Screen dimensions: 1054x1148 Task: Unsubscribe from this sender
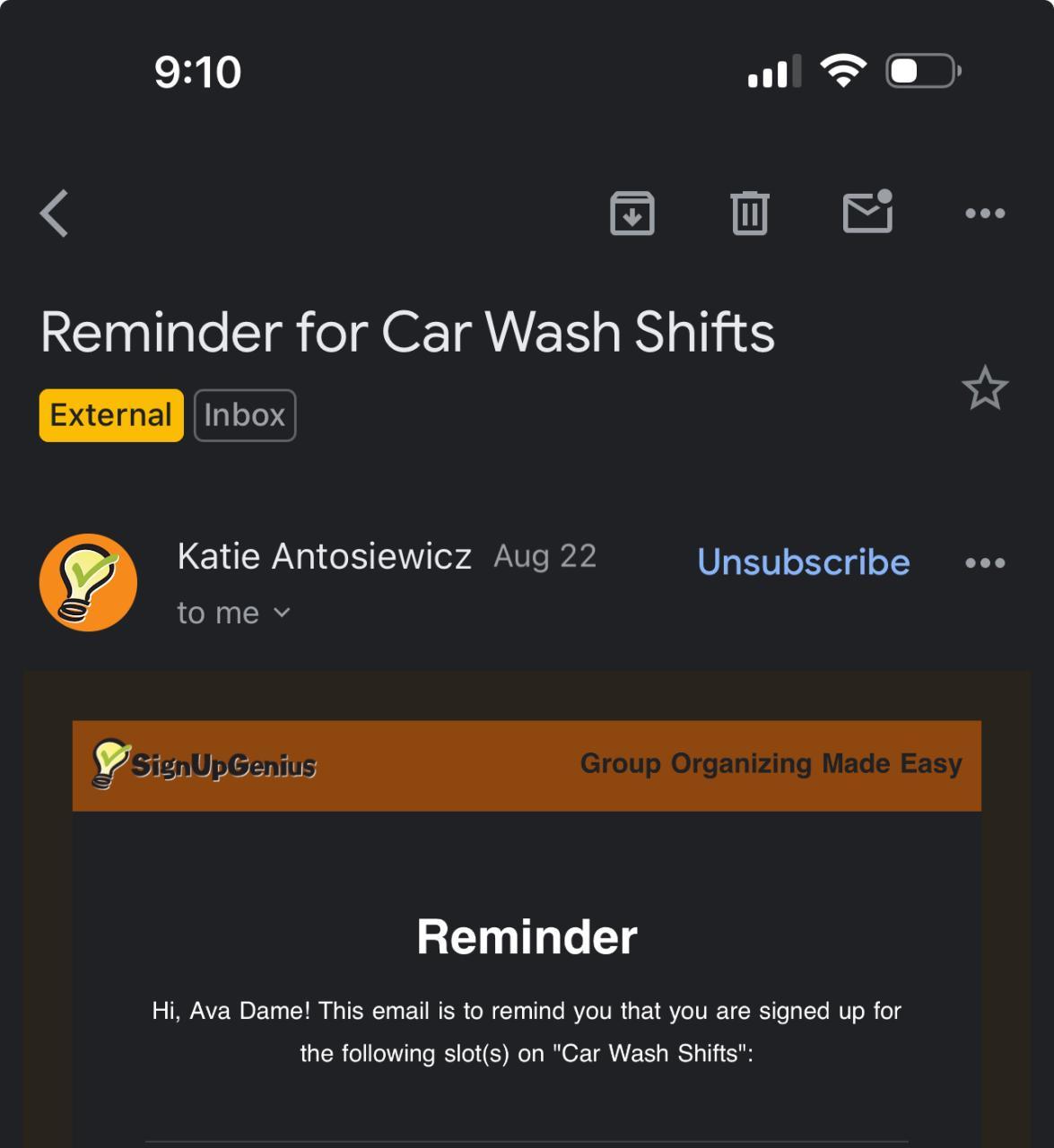click(x=804, y=562)
